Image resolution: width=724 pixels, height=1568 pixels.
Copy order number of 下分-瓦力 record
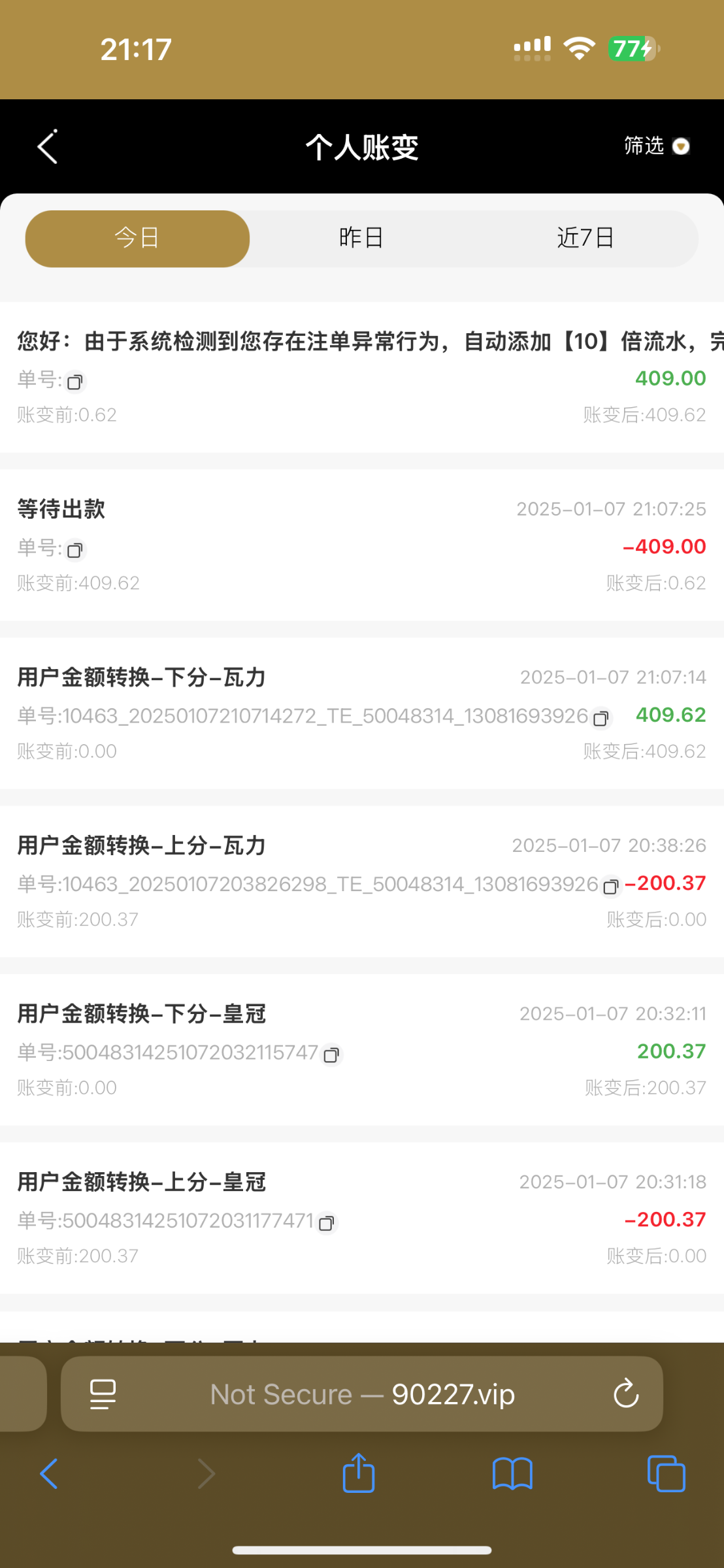(x=601, y=719)
